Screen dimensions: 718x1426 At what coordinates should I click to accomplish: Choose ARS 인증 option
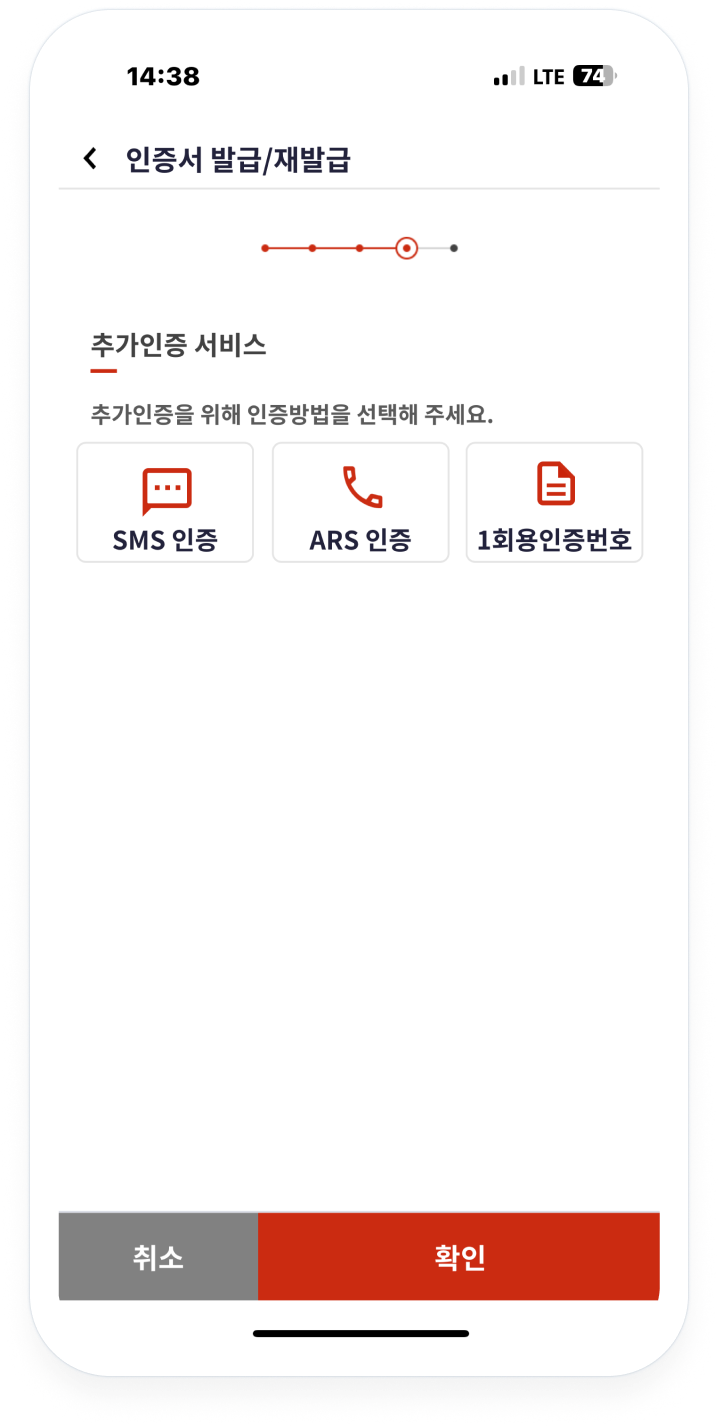pos(360,503)
